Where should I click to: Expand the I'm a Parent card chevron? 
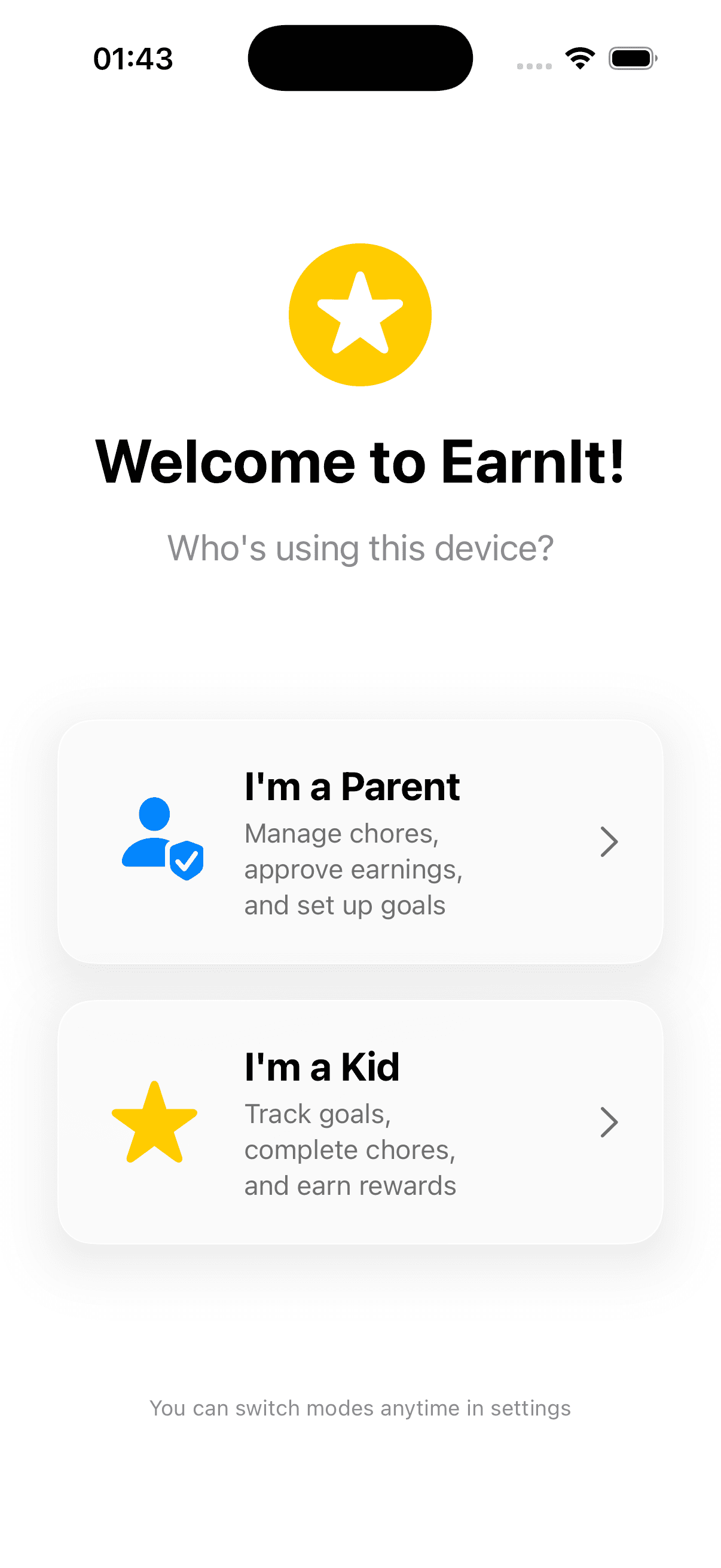coord(609,842)
